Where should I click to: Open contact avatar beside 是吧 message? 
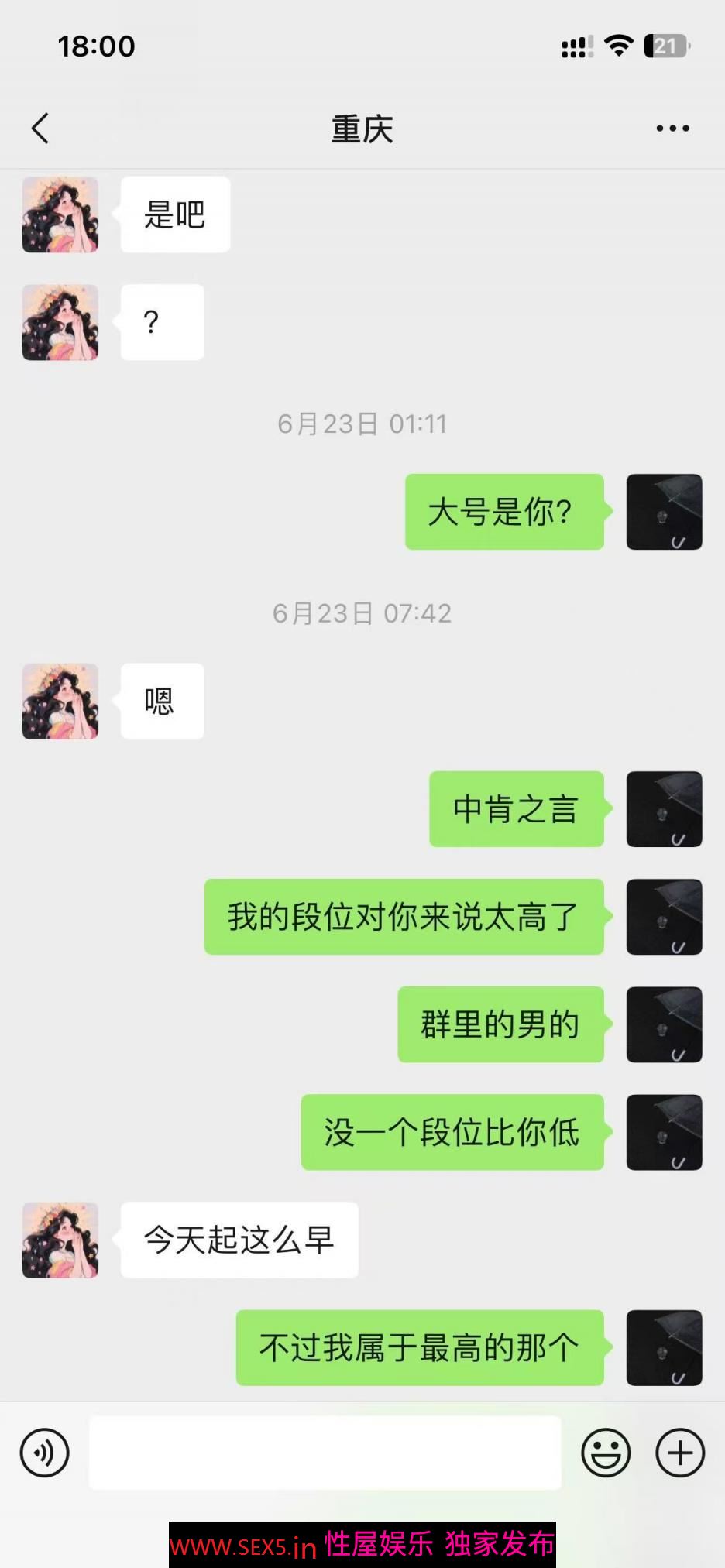(60, 214)
